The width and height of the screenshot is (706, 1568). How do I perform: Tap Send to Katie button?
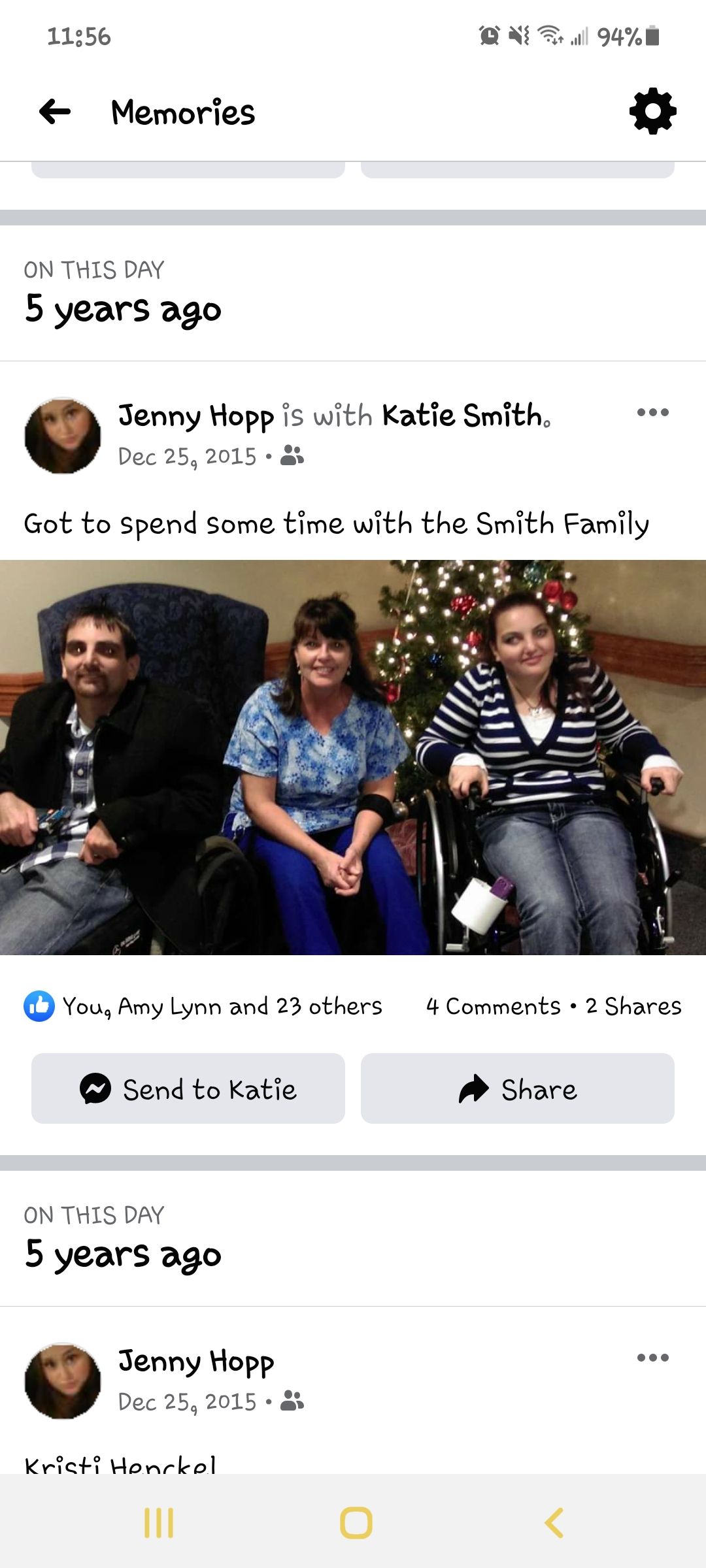188,1088
